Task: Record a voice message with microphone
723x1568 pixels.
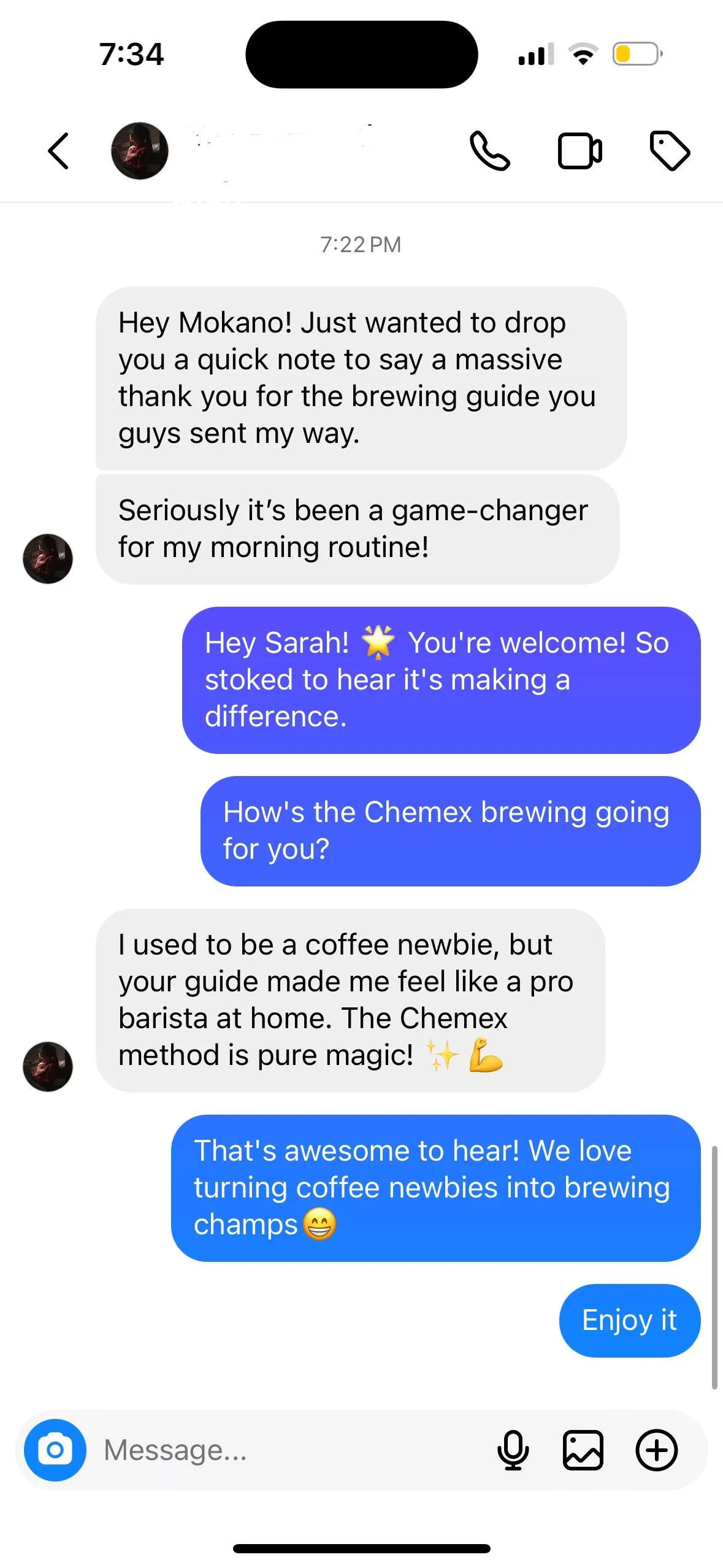Action: (513, 1450)
